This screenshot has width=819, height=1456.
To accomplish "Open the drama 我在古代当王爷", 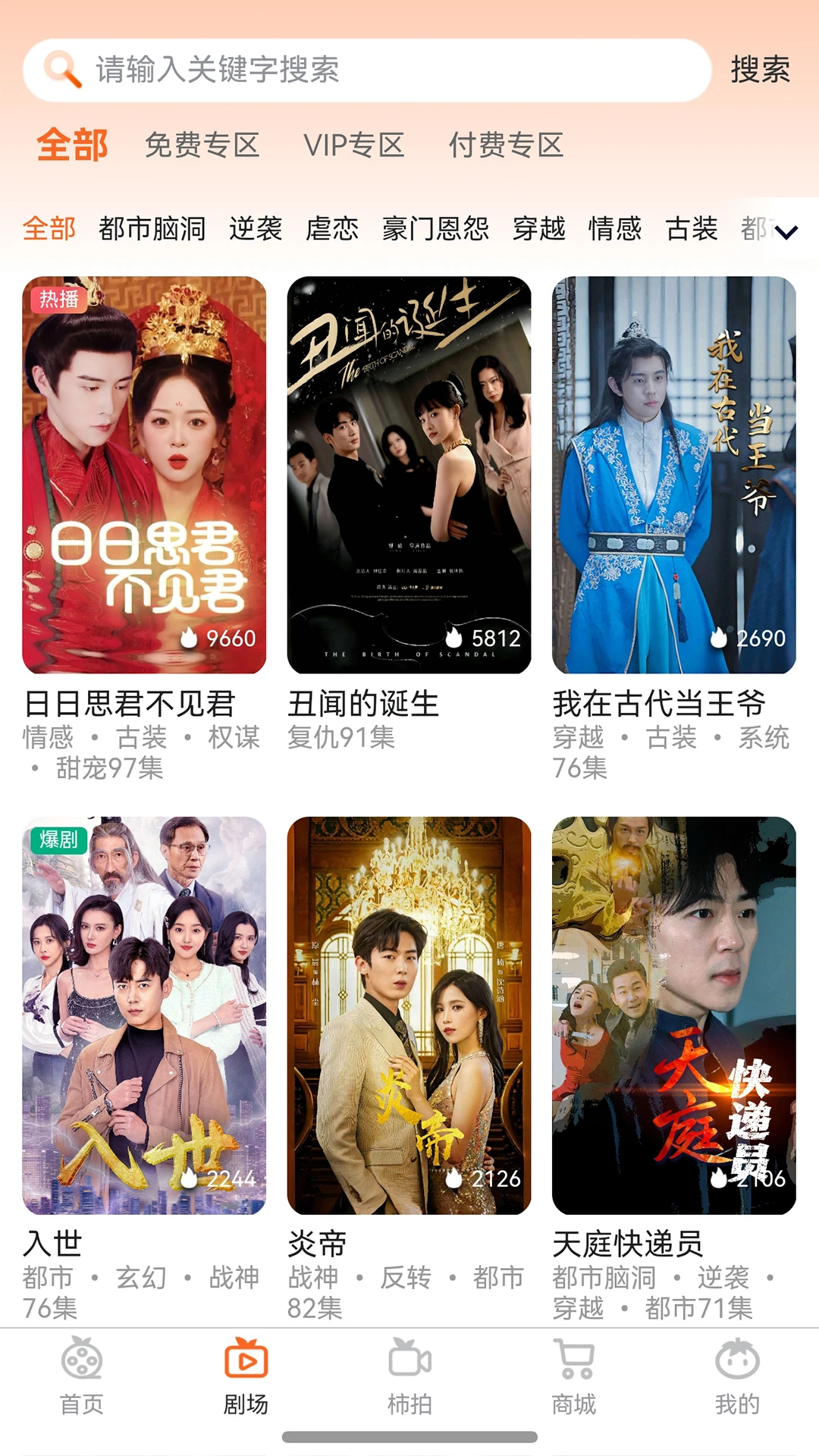I will pos(673,475).
